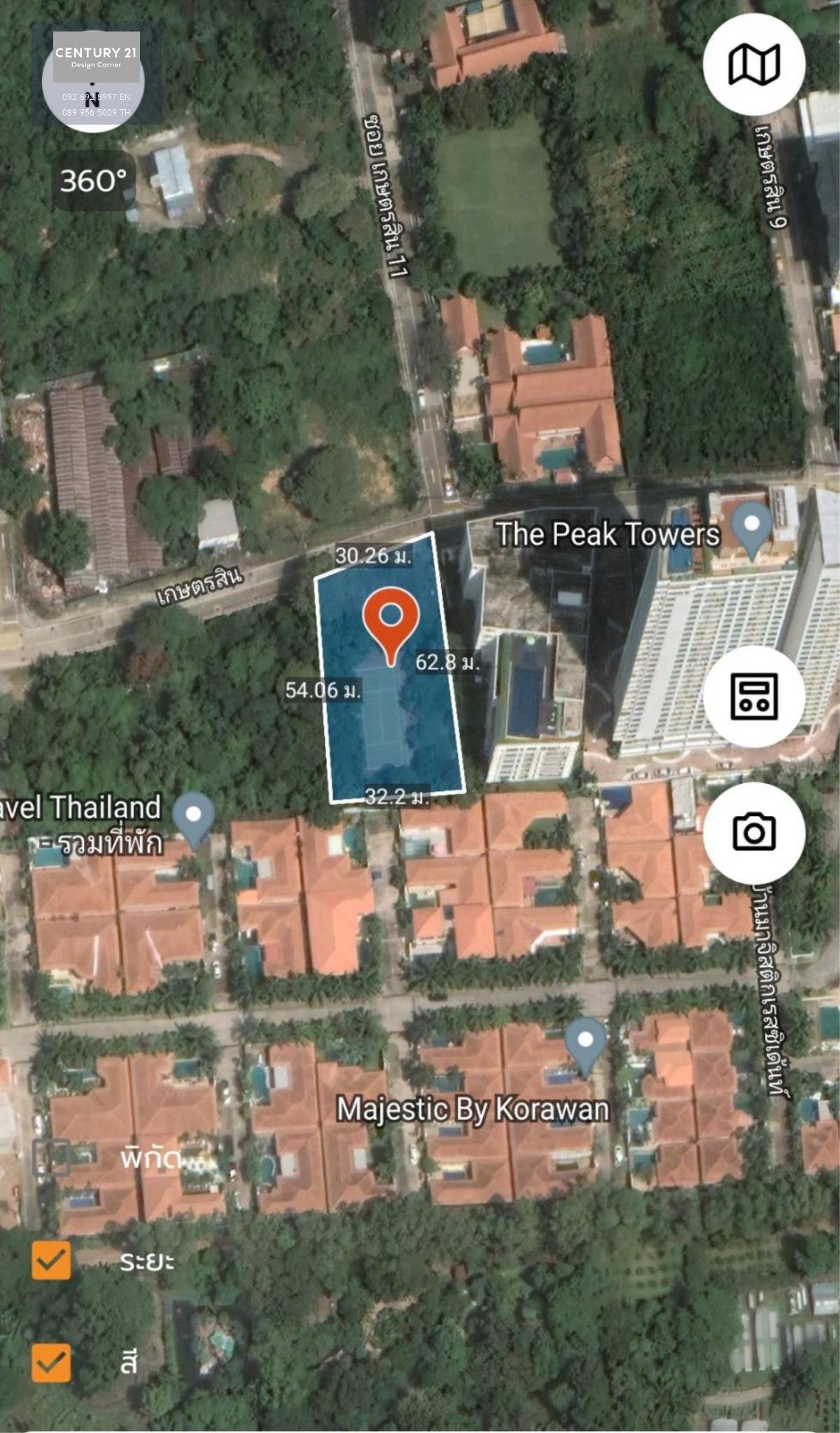The width and height of the screenshot is (840, 1433).
Task: Switch to the 360° view
Action: click(94, 181)
